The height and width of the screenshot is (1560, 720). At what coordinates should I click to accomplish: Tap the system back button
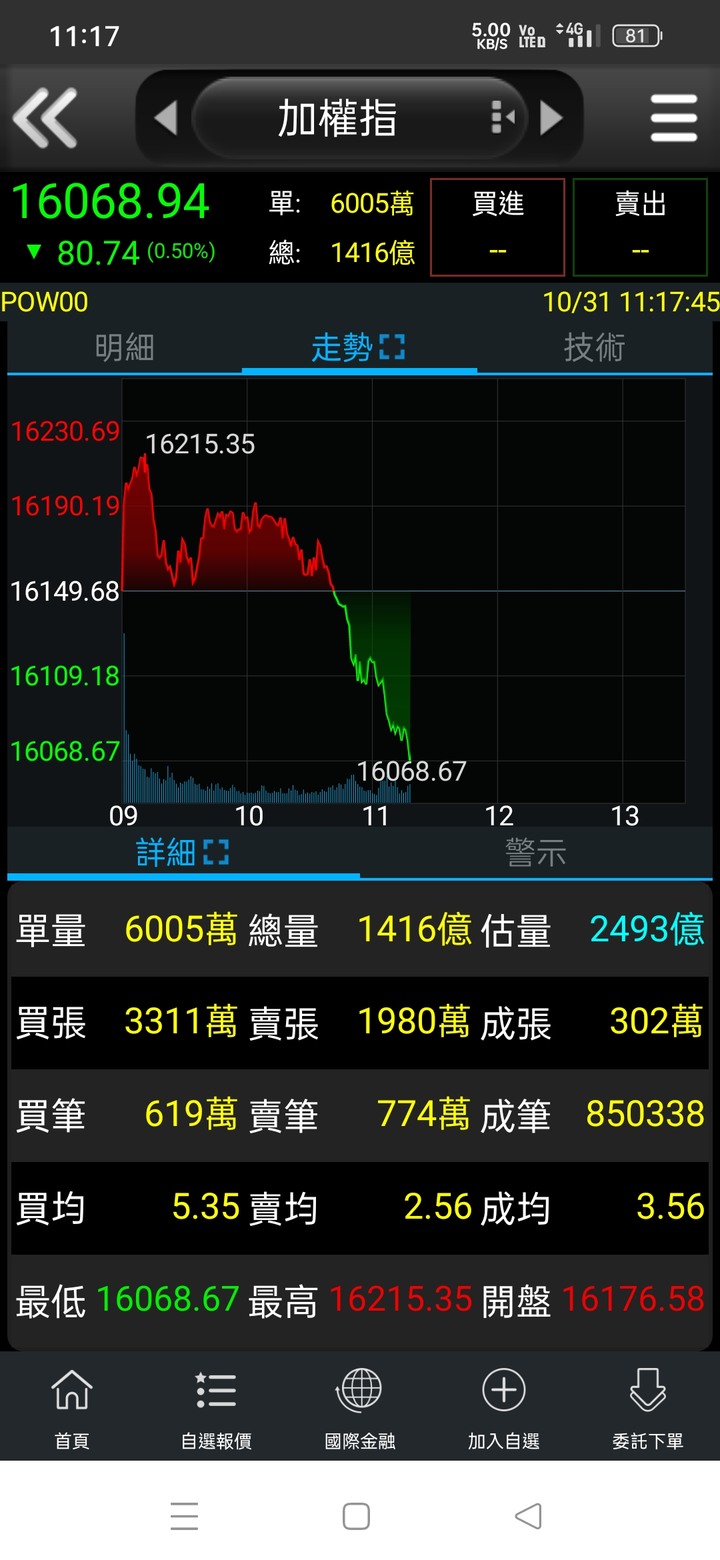529,1516
